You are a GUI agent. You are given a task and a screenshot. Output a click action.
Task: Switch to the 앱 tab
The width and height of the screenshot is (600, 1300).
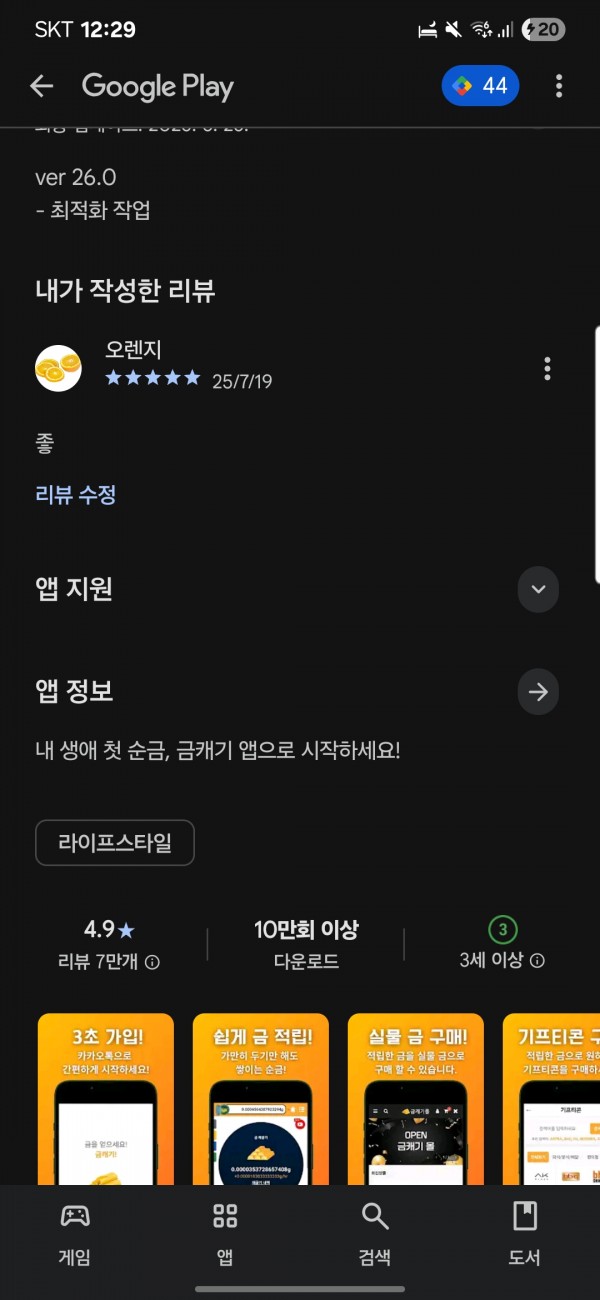[225, 1236]
